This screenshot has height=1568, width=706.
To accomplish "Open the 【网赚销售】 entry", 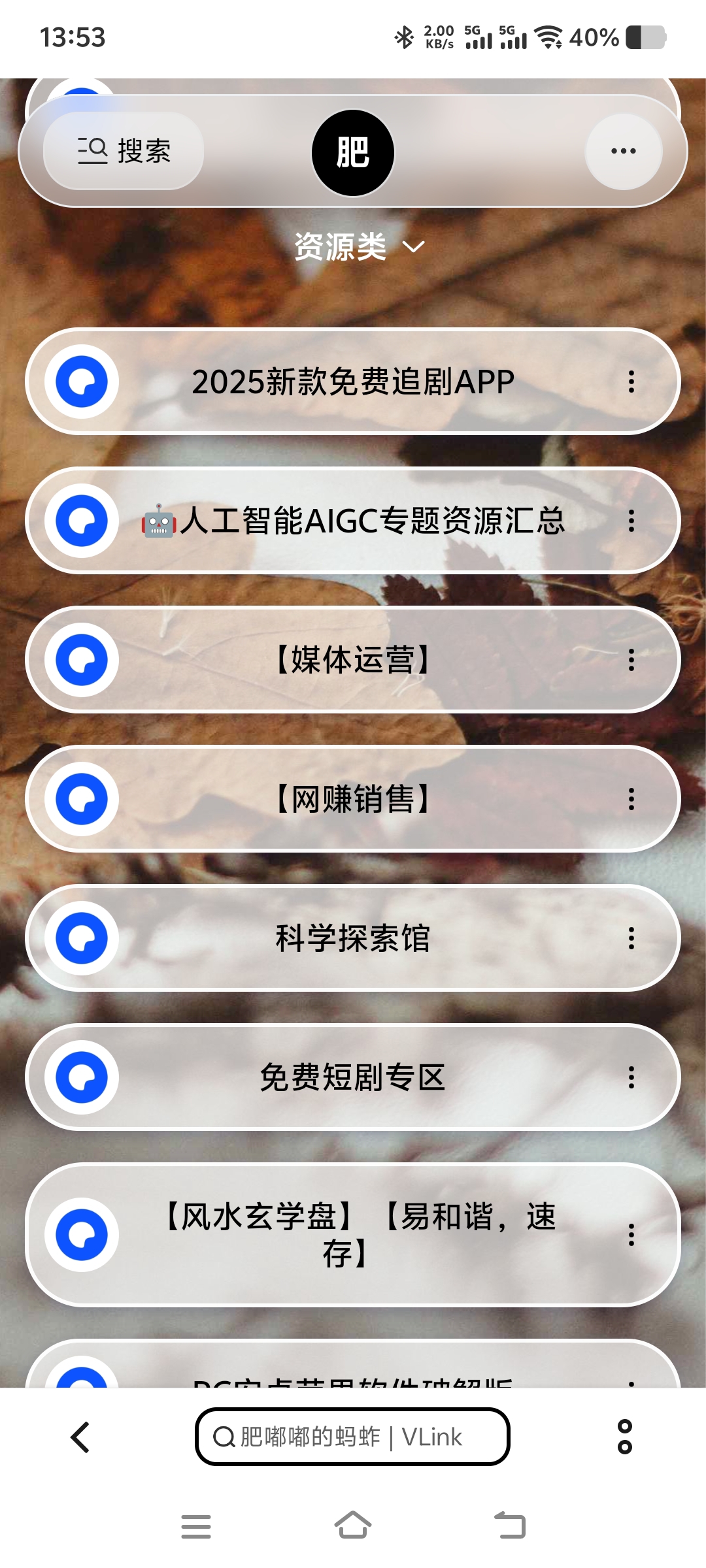I will coord(353,799).
